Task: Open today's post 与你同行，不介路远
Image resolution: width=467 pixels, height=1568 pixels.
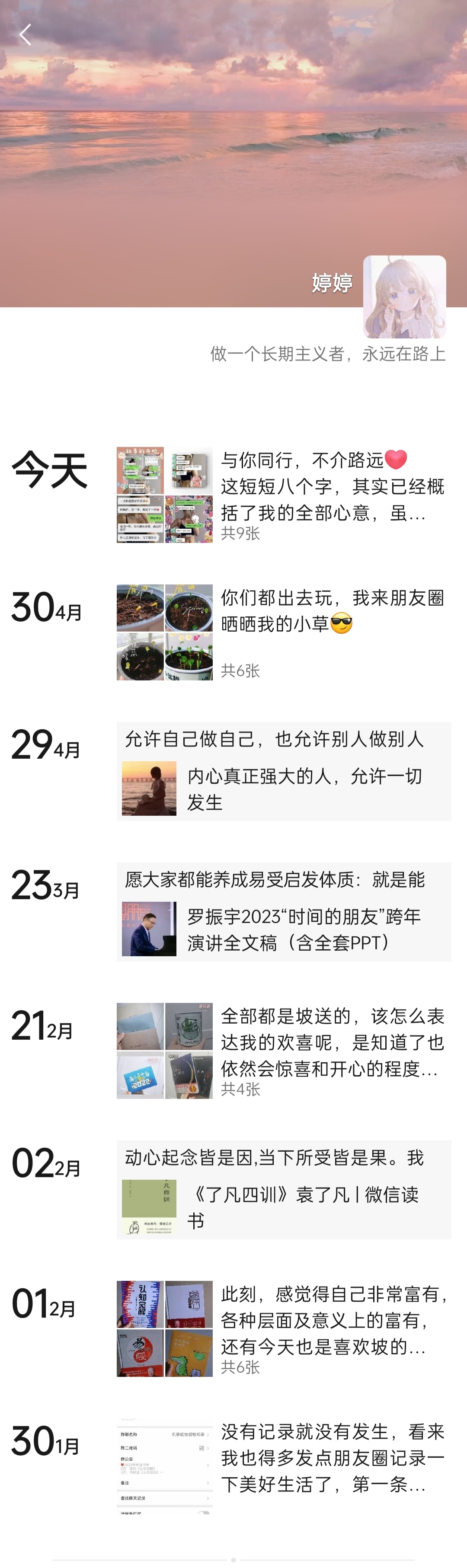Action: (332, 486)
